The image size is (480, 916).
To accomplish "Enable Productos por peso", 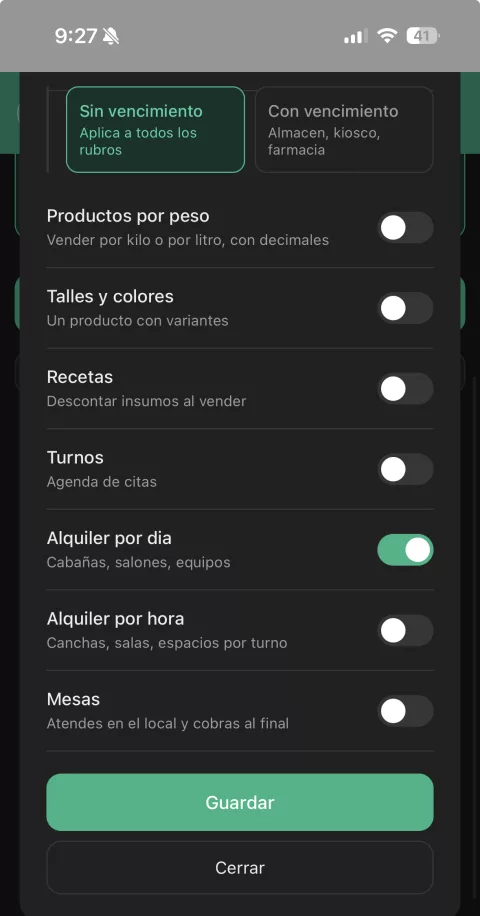I will point(405,228).
